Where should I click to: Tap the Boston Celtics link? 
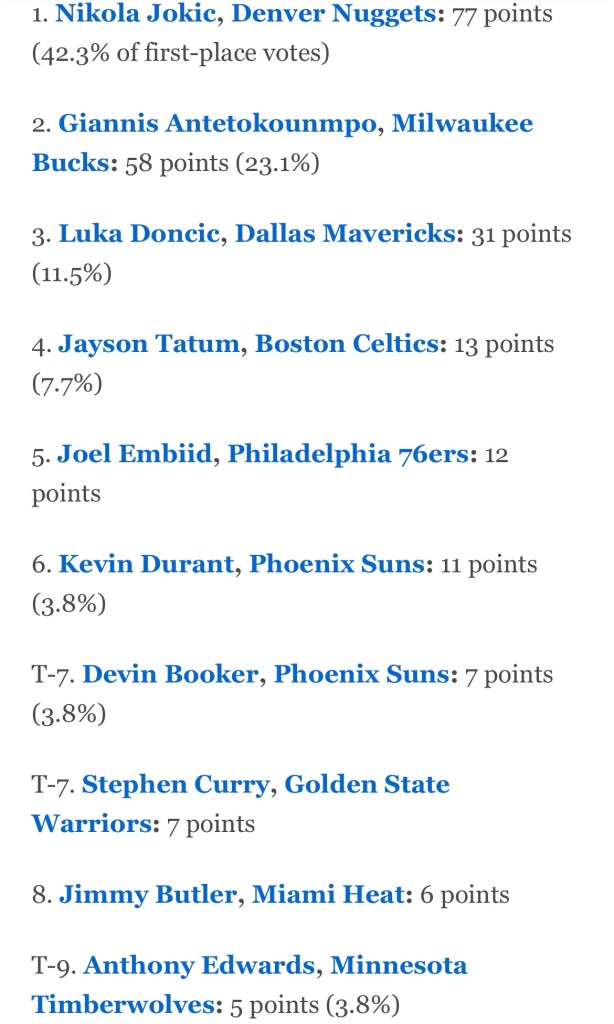[347, 344]
